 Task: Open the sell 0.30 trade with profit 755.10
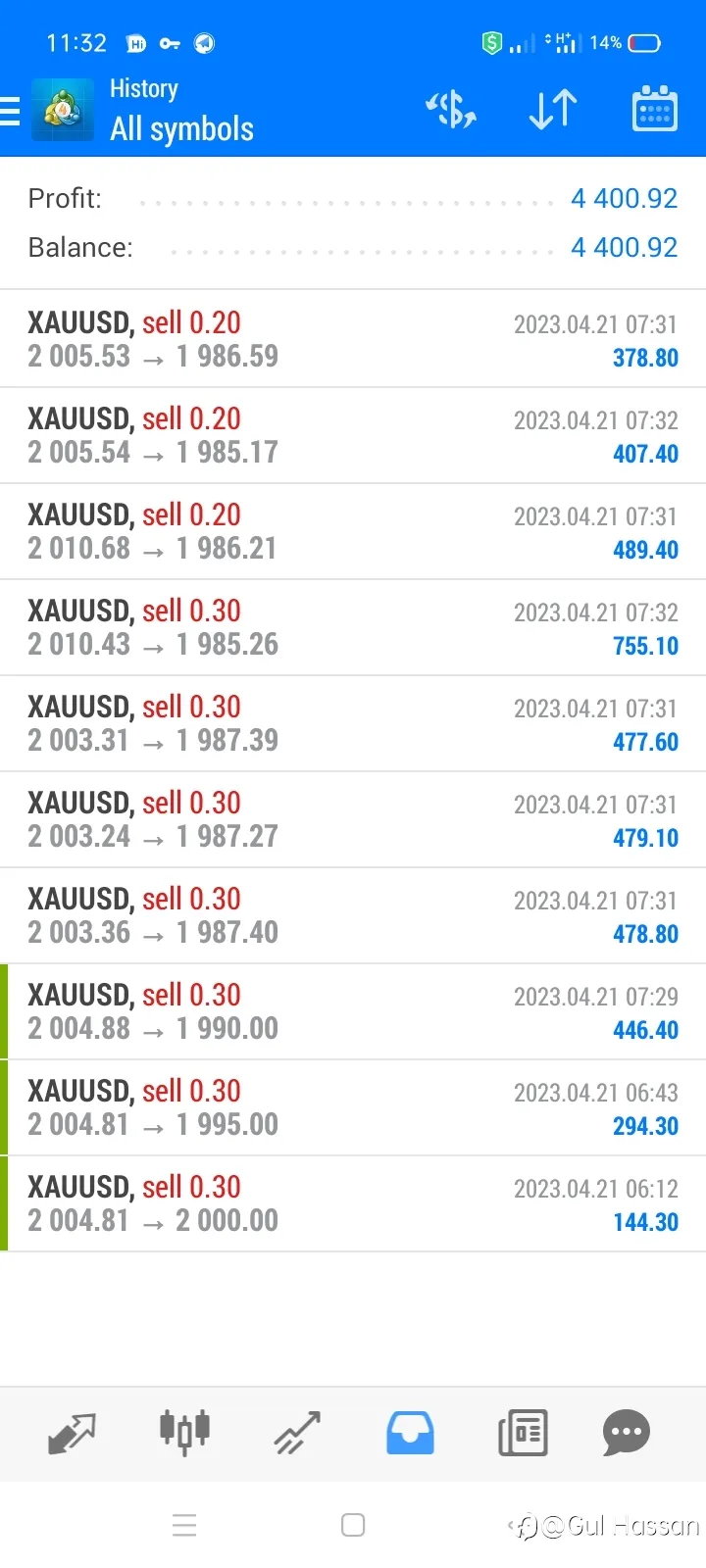[353, 627]
